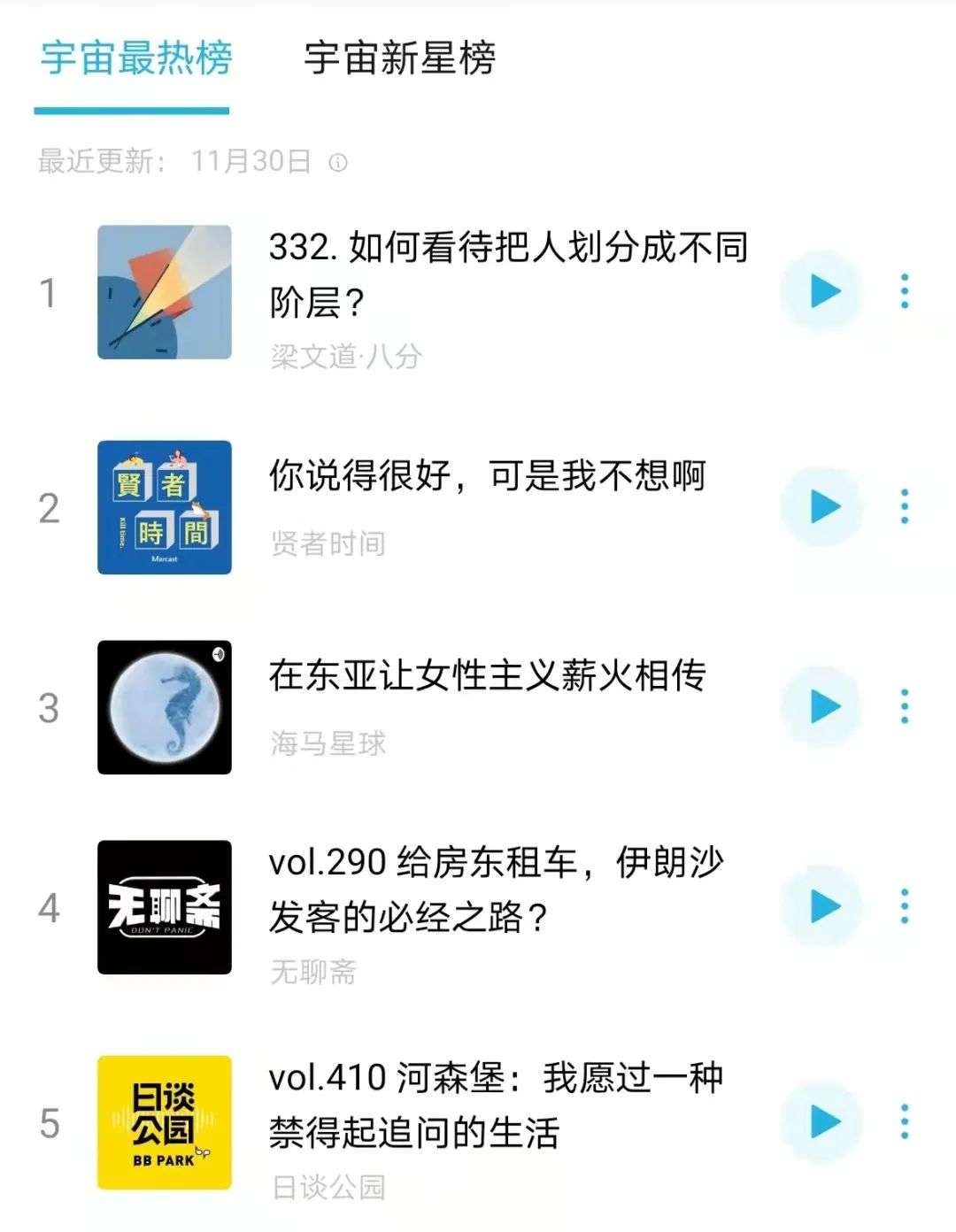The height and width of the screenshot is (1232, 956).
Task: Play episode 332. 如何看待把人划分成不同阶层
Action: point(824,291)
